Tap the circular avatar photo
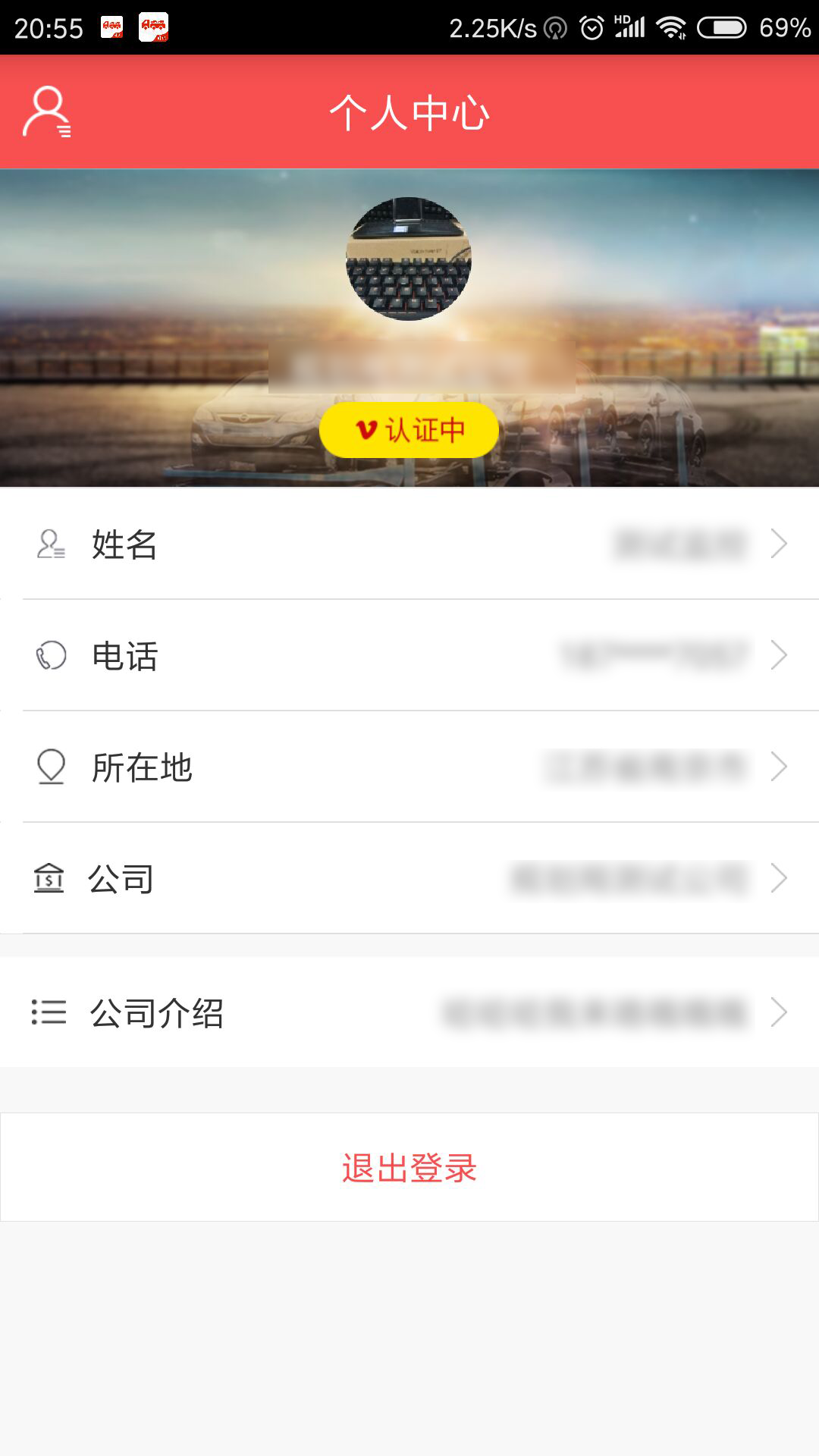819x1456 pixels. coord(409,258)
